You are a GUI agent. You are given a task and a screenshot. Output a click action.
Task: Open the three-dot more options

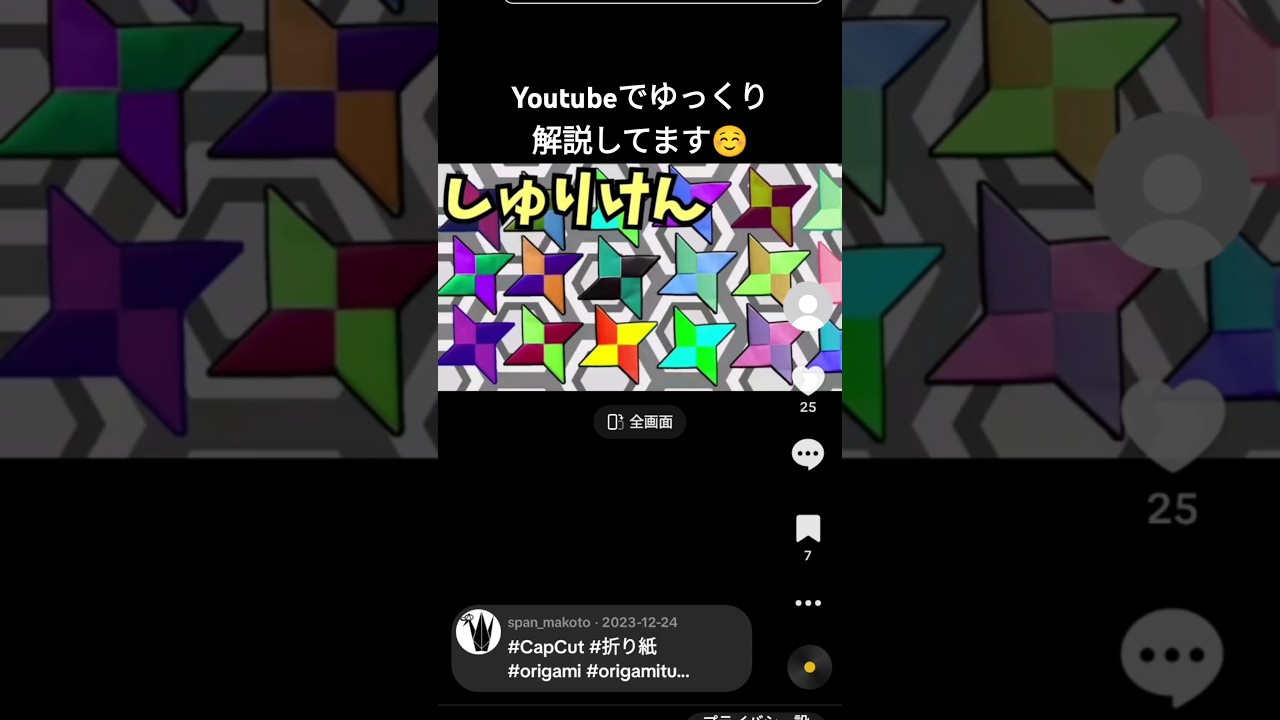(808, 603)
